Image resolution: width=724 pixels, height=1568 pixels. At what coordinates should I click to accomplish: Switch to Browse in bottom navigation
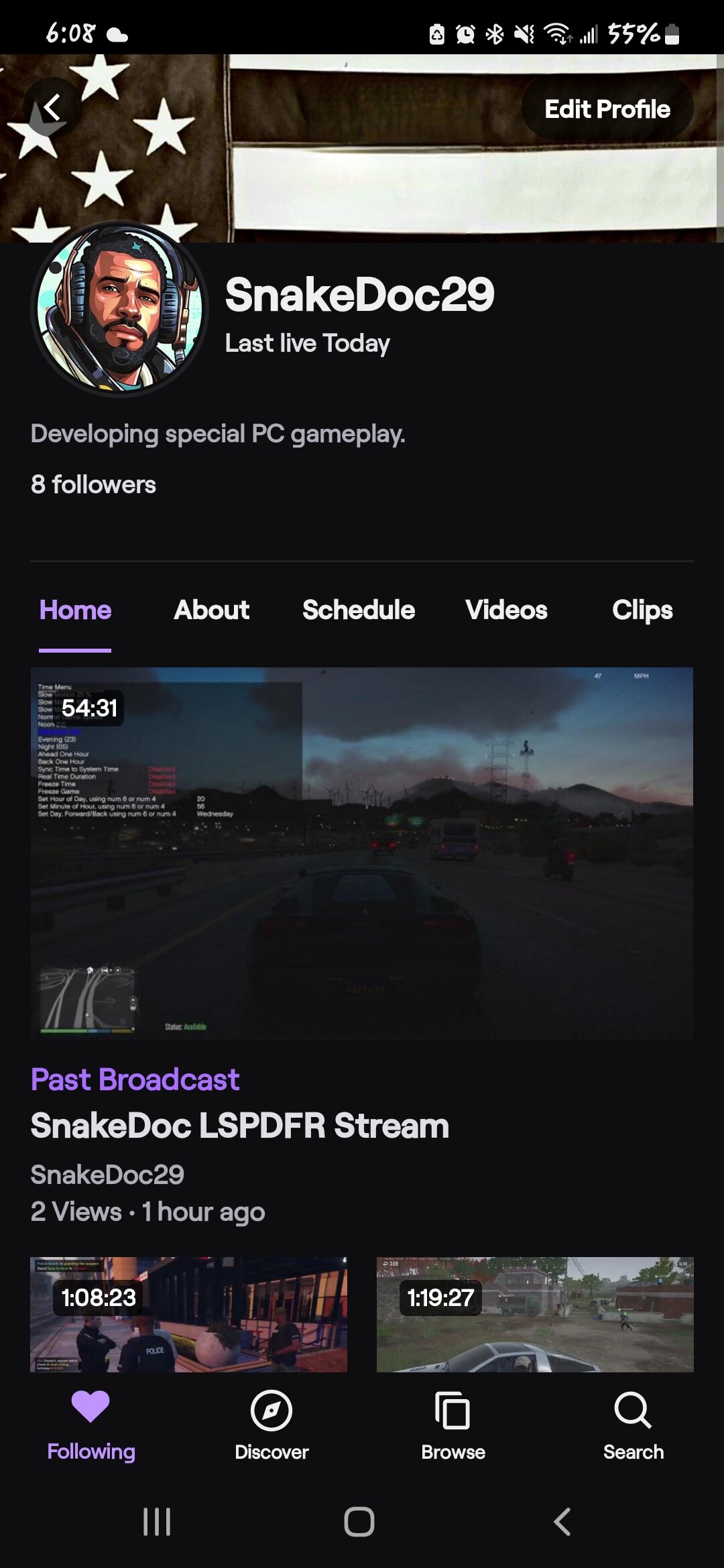point(452,1424)
